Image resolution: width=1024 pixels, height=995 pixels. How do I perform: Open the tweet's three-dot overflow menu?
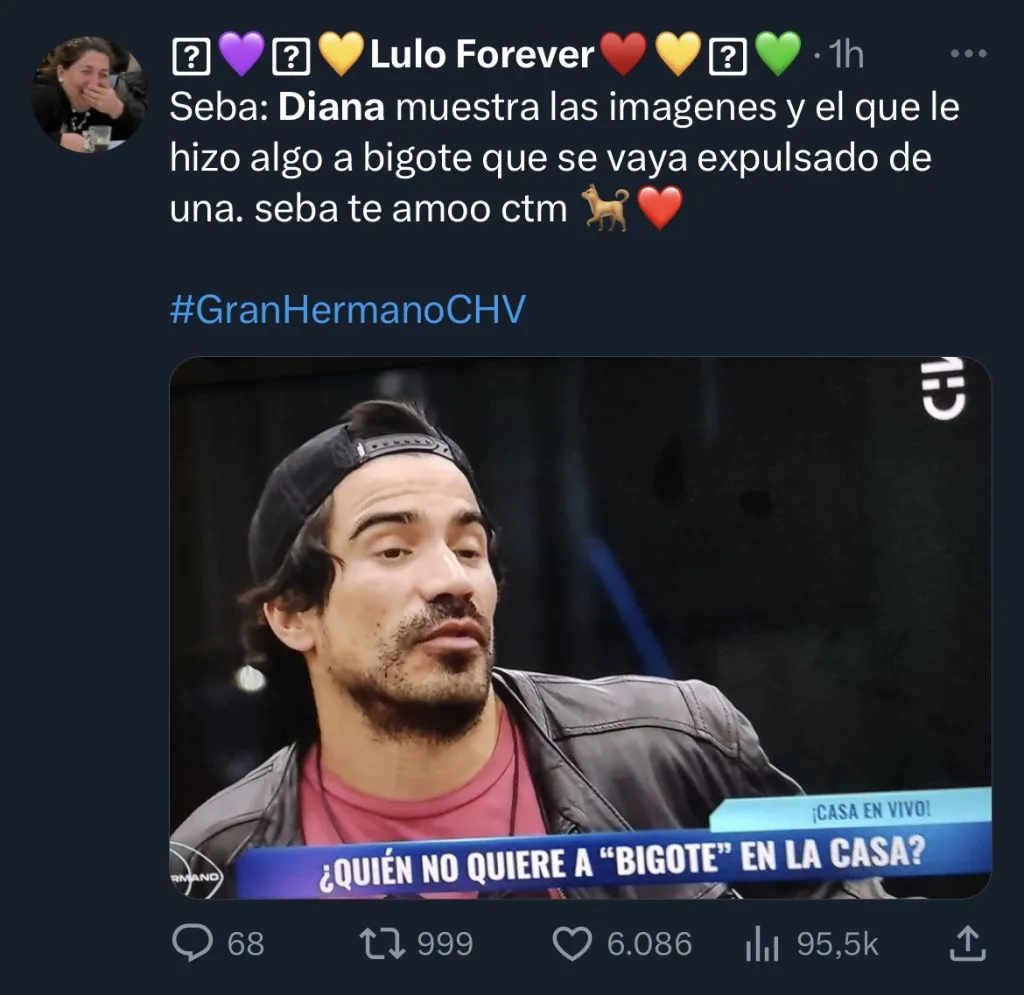click(x=967, y=54)
